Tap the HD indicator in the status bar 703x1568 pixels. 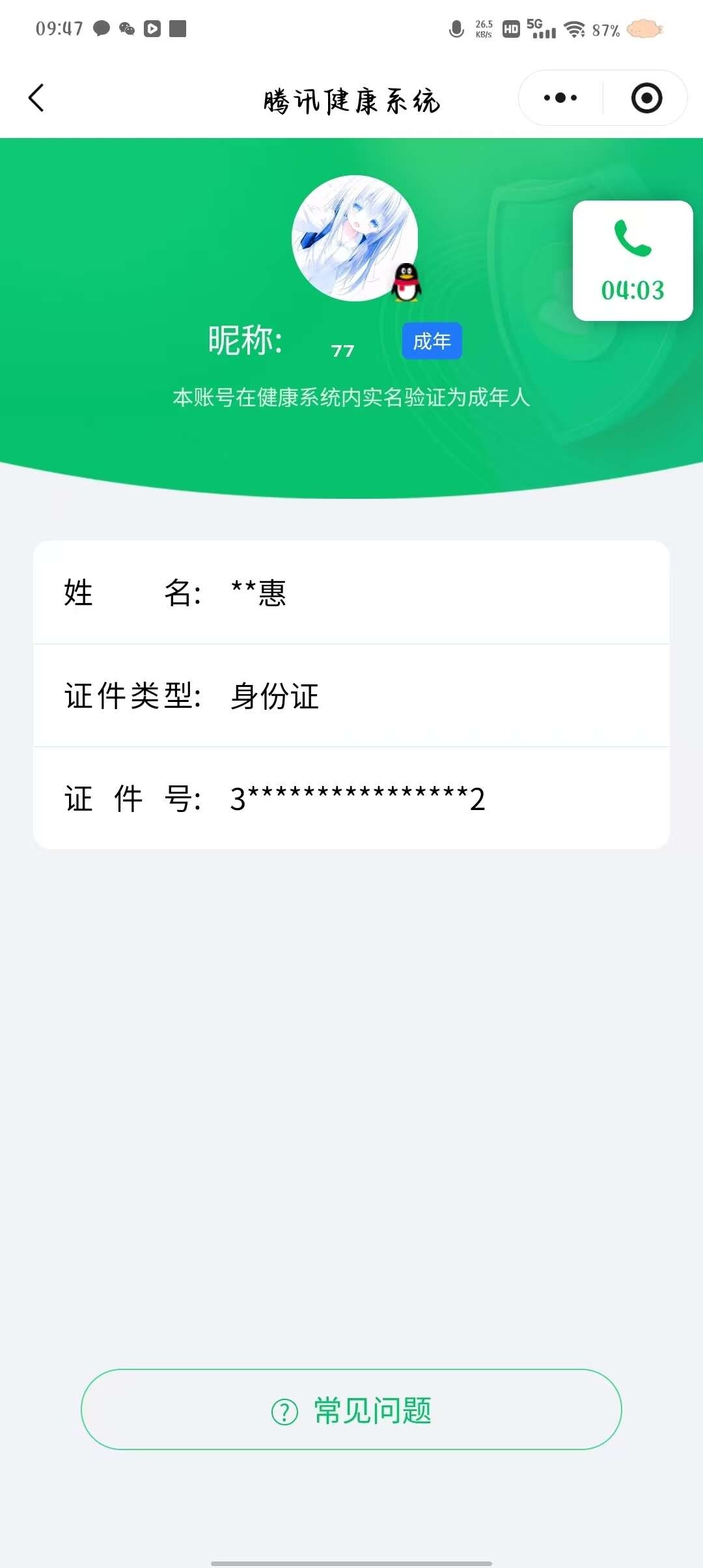pyautogui.click(x=512, y=28)
